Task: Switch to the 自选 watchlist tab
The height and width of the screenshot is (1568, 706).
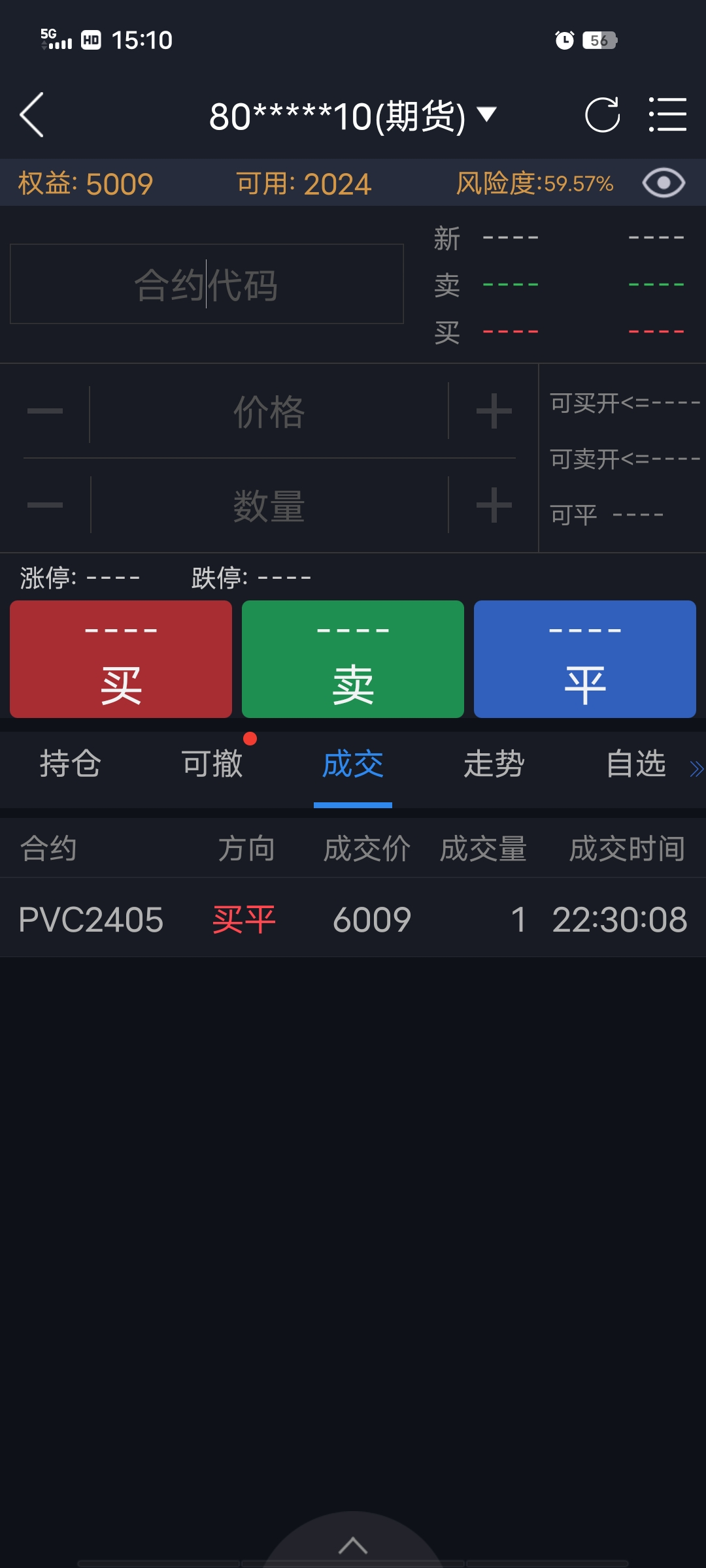Action: coord(635,764)
